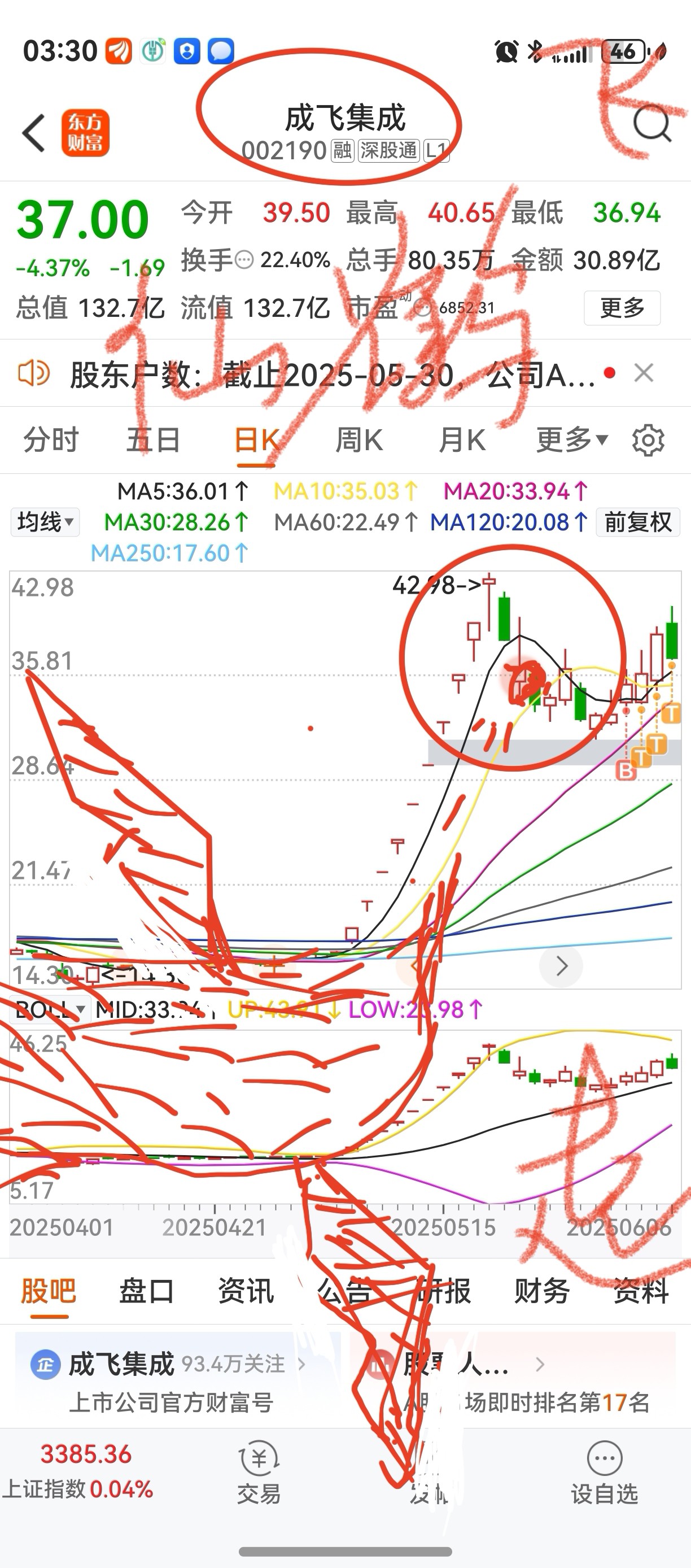Open the search magnifier icon

pyautogui.click(x=652, y=124)
